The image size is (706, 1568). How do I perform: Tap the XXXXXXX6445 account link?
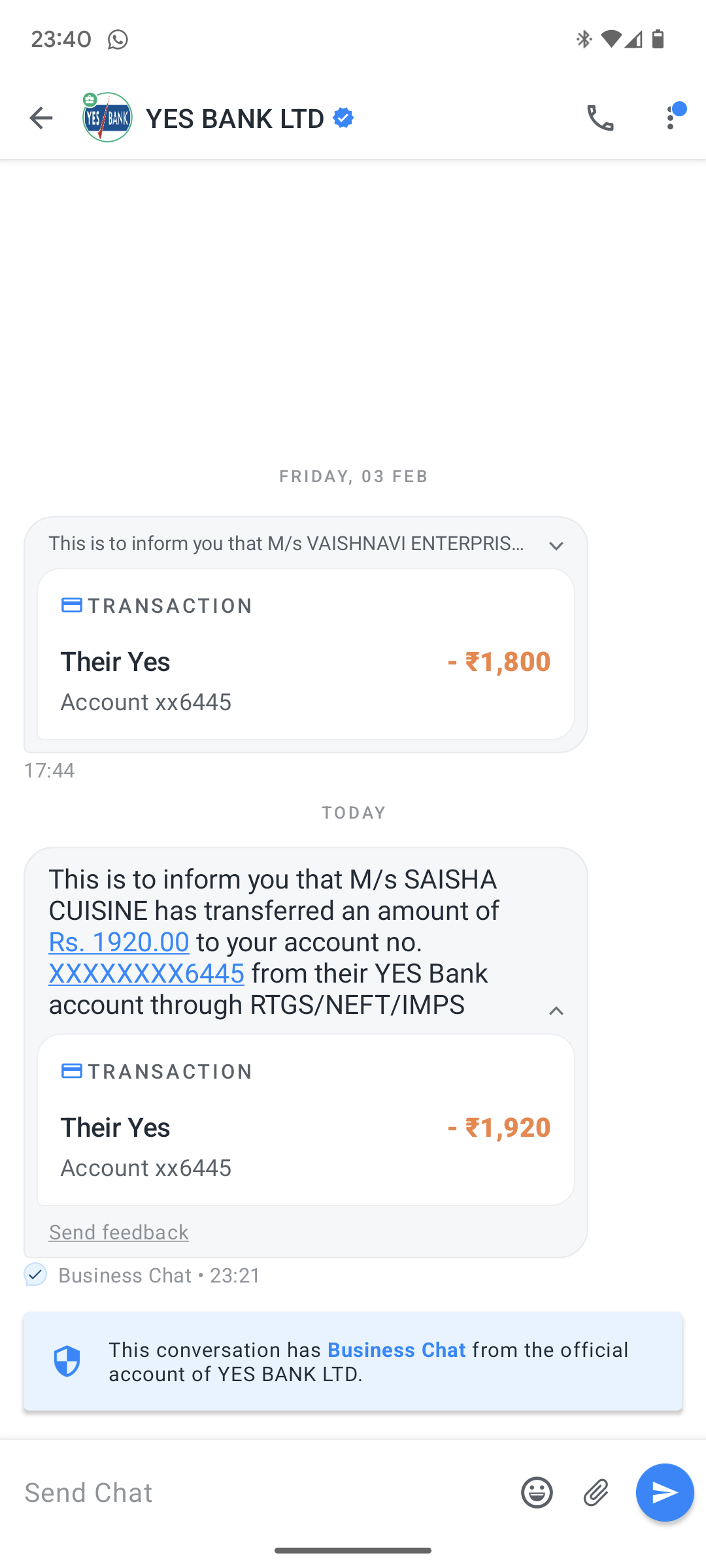146,973
